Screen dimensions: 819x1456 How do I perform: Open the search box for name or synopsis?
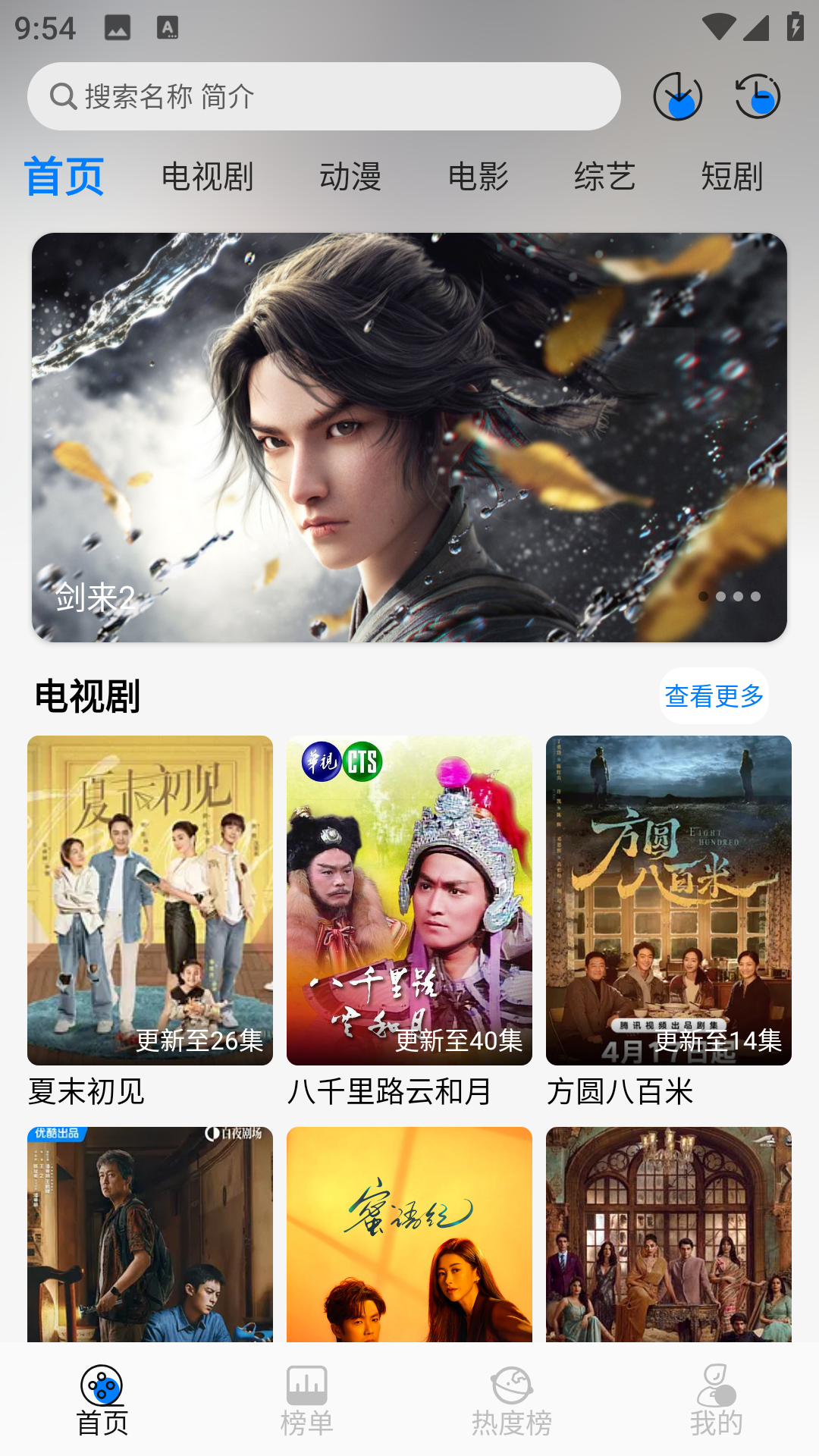[324, 96]
